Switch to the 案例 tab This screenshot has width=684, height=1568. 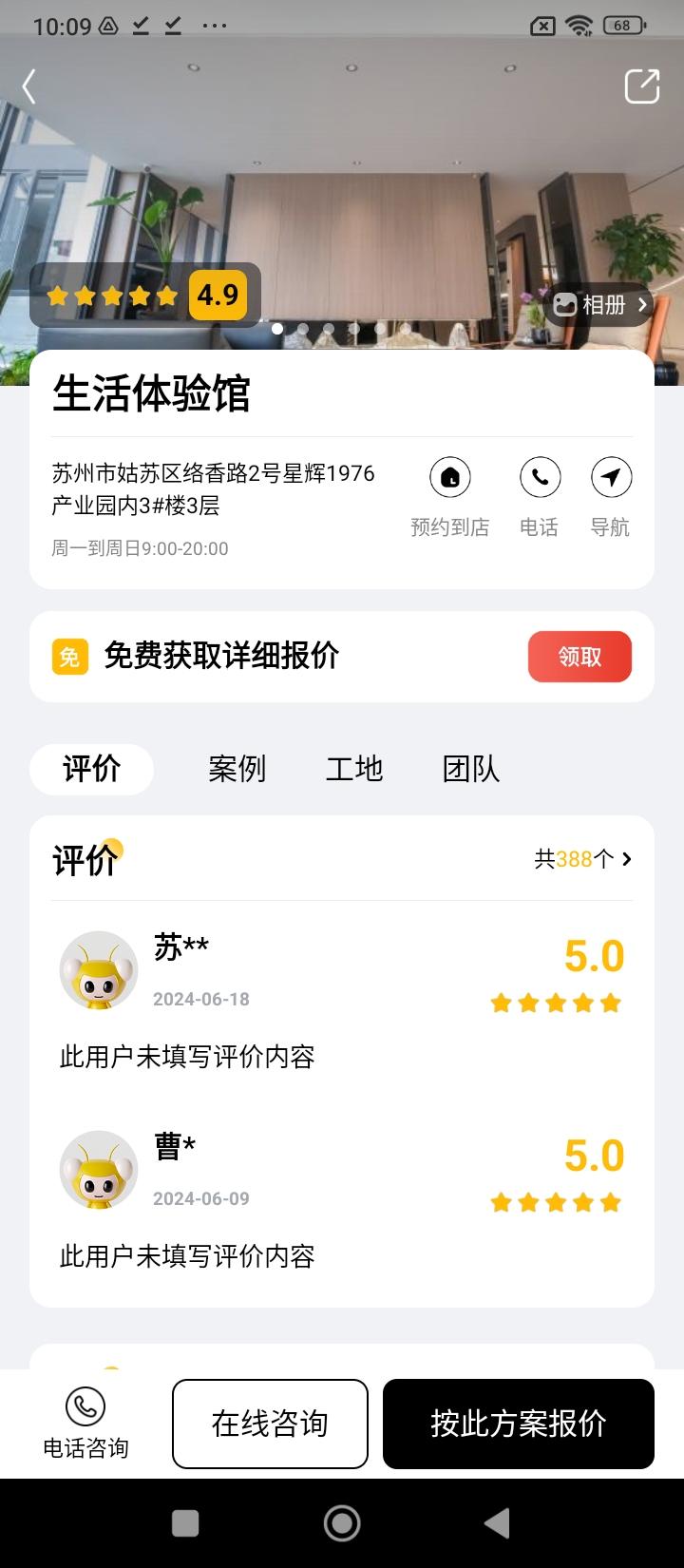pos(237,770)
